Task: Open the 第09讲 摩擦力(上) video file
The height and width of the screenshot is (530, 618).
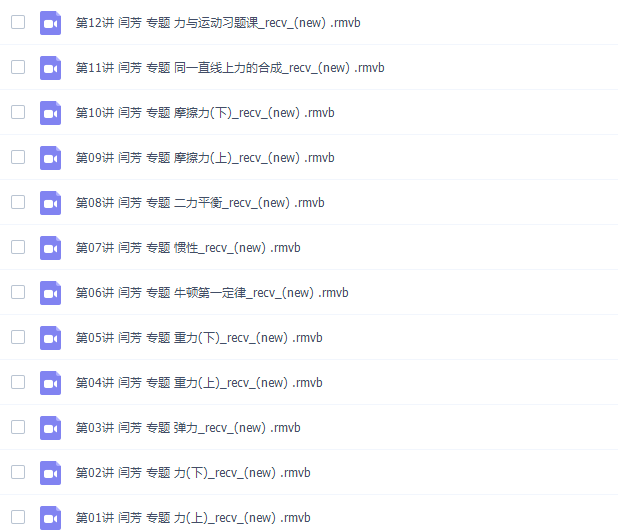Action: tap(205, 157)
